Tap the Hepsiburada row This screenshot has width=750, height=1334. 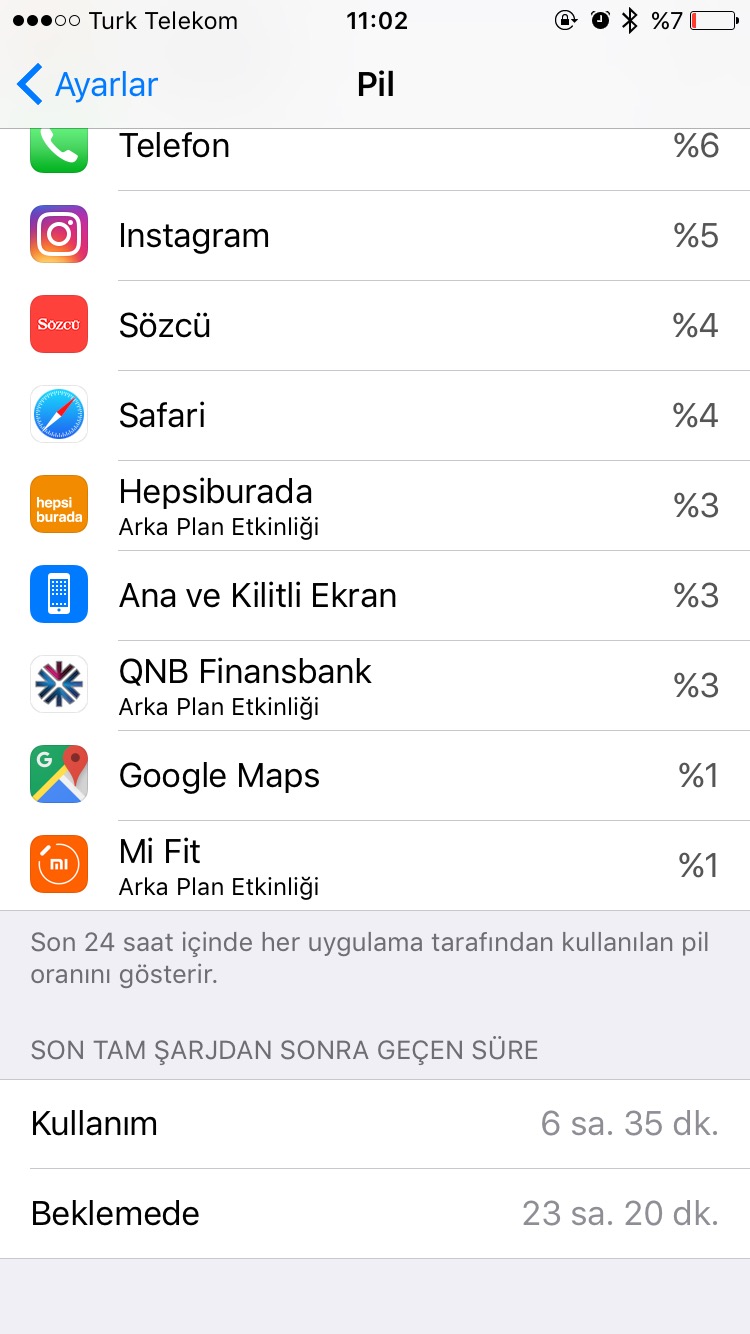click(375, 506)
